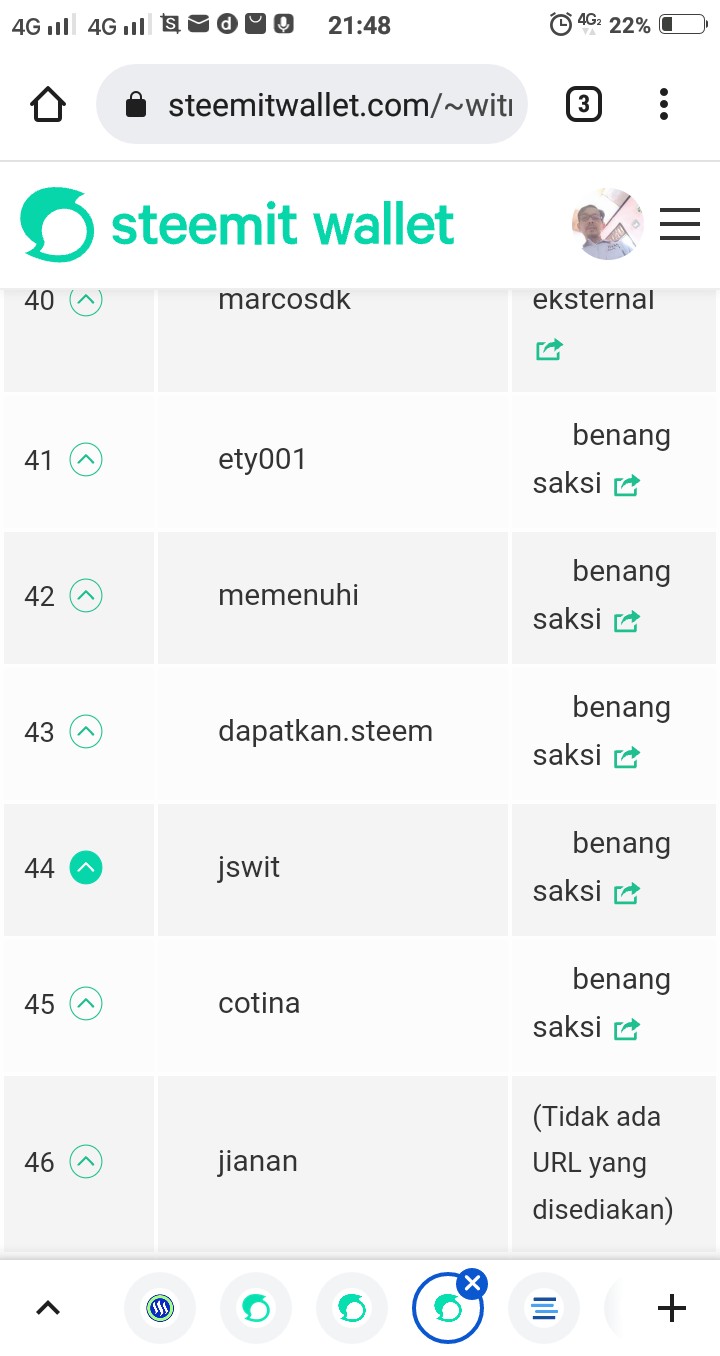The width and height of the screenshot is (720, 1356).
Task: Expand the bottom tab strip with the caret
Action: 48,1307
